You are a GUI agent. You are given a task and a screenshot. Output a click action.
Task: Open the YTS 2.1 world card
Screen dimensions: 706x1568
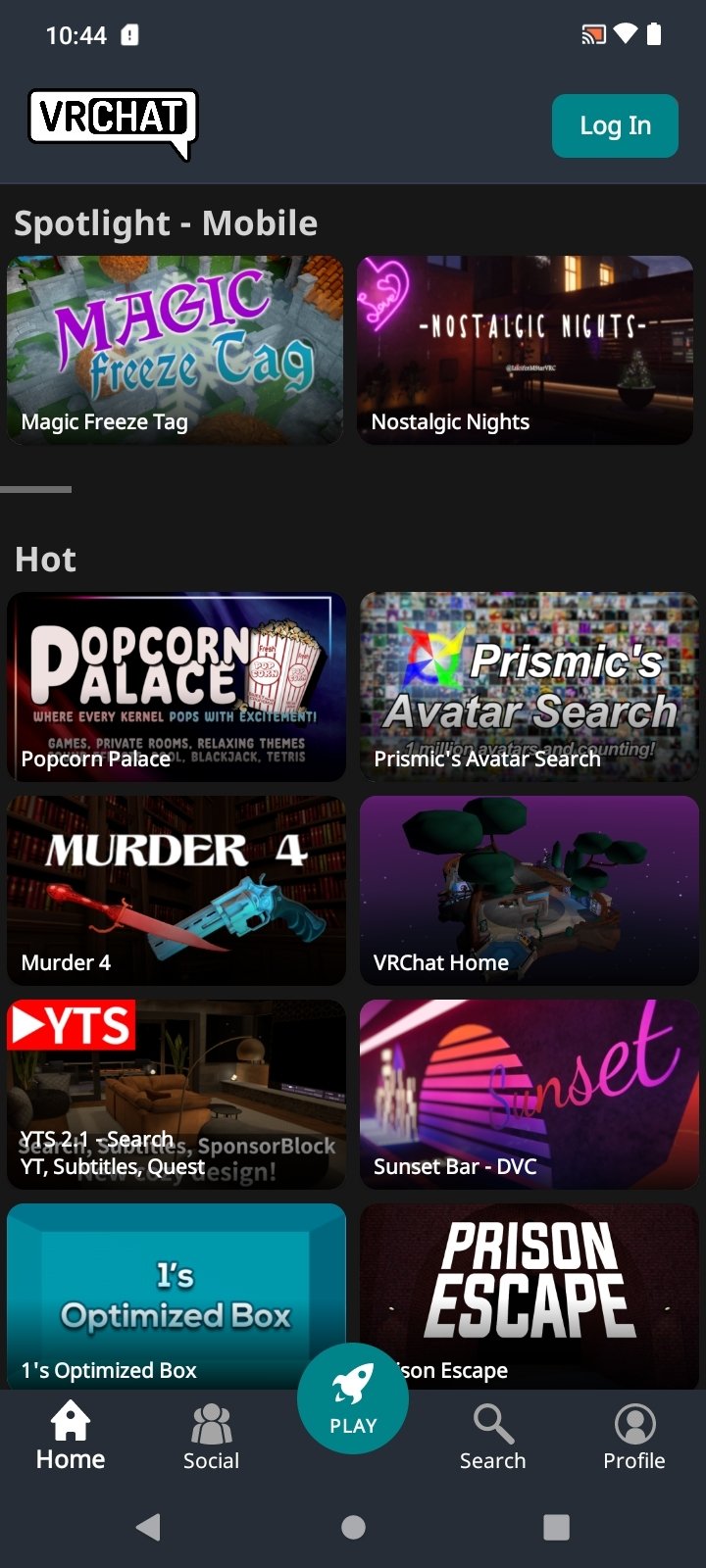(x=176, y=1094)
